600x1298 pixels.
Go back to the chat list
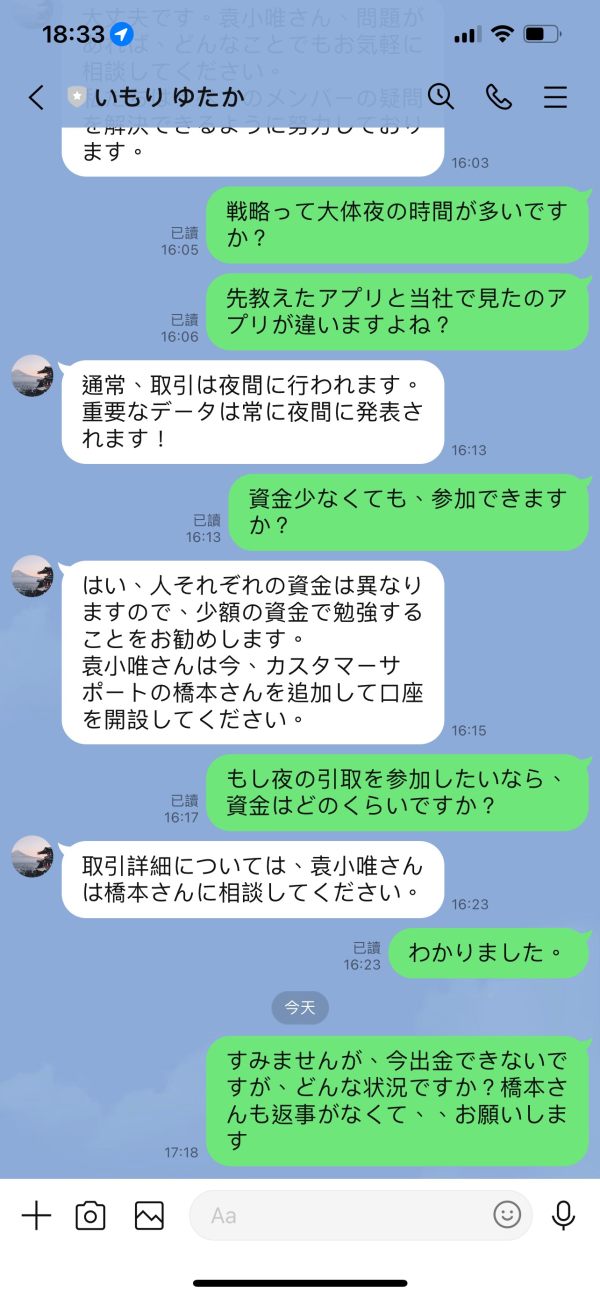click(36, 97)
